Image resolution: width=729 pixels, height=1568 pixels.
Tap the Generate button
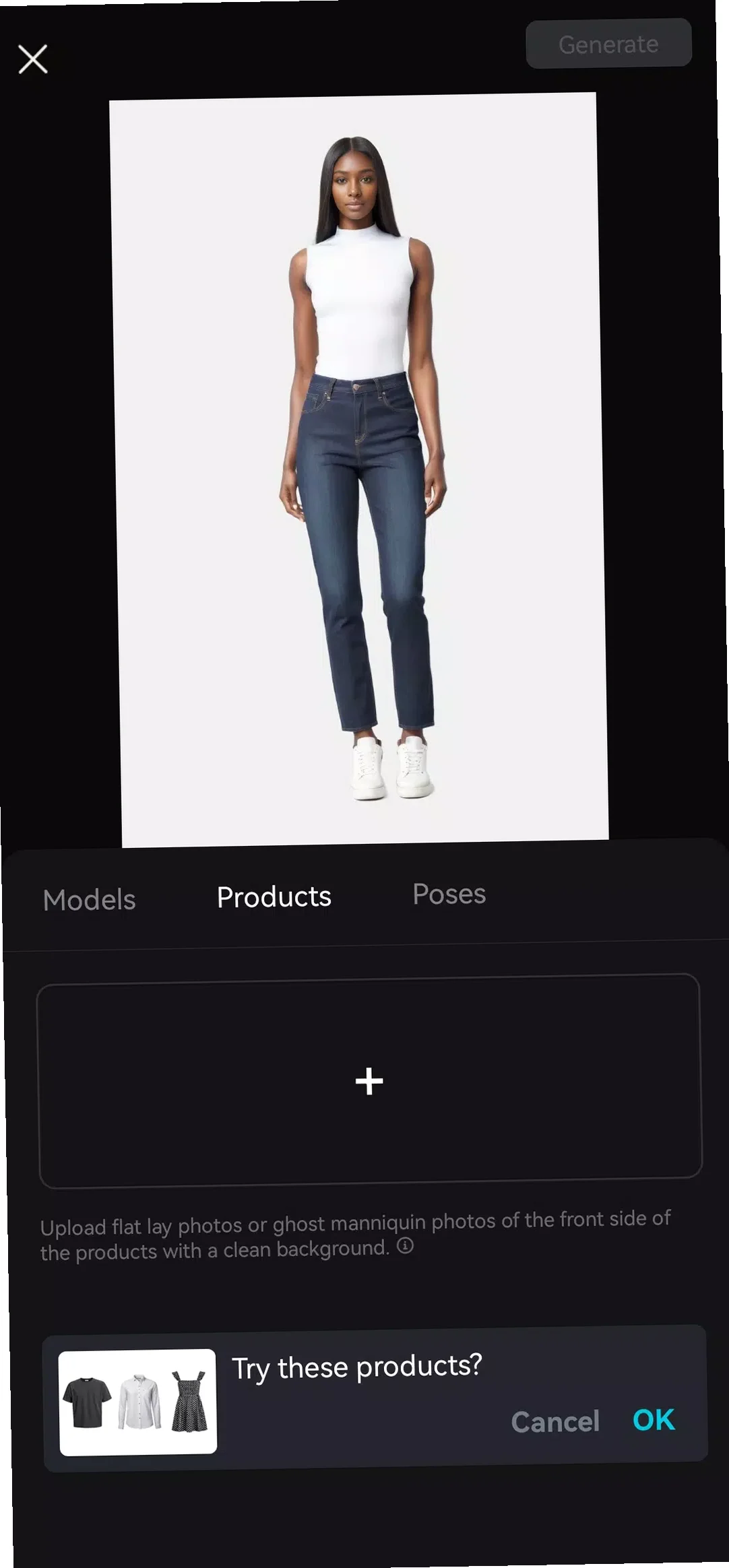[x=608, y=44]
